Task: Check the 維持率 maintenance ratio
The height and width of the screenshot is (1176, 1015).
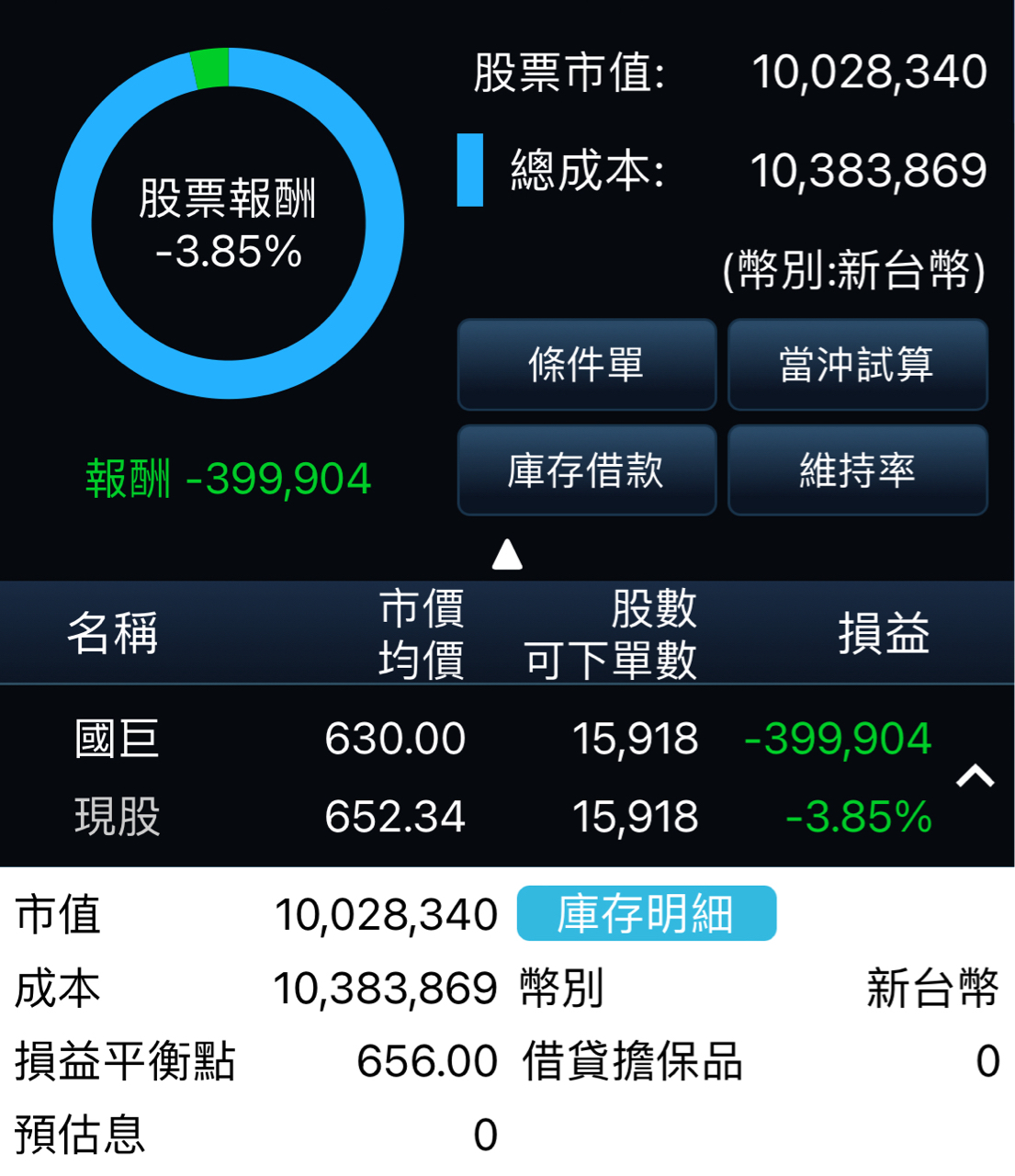Action: click(x=857, y=470)
